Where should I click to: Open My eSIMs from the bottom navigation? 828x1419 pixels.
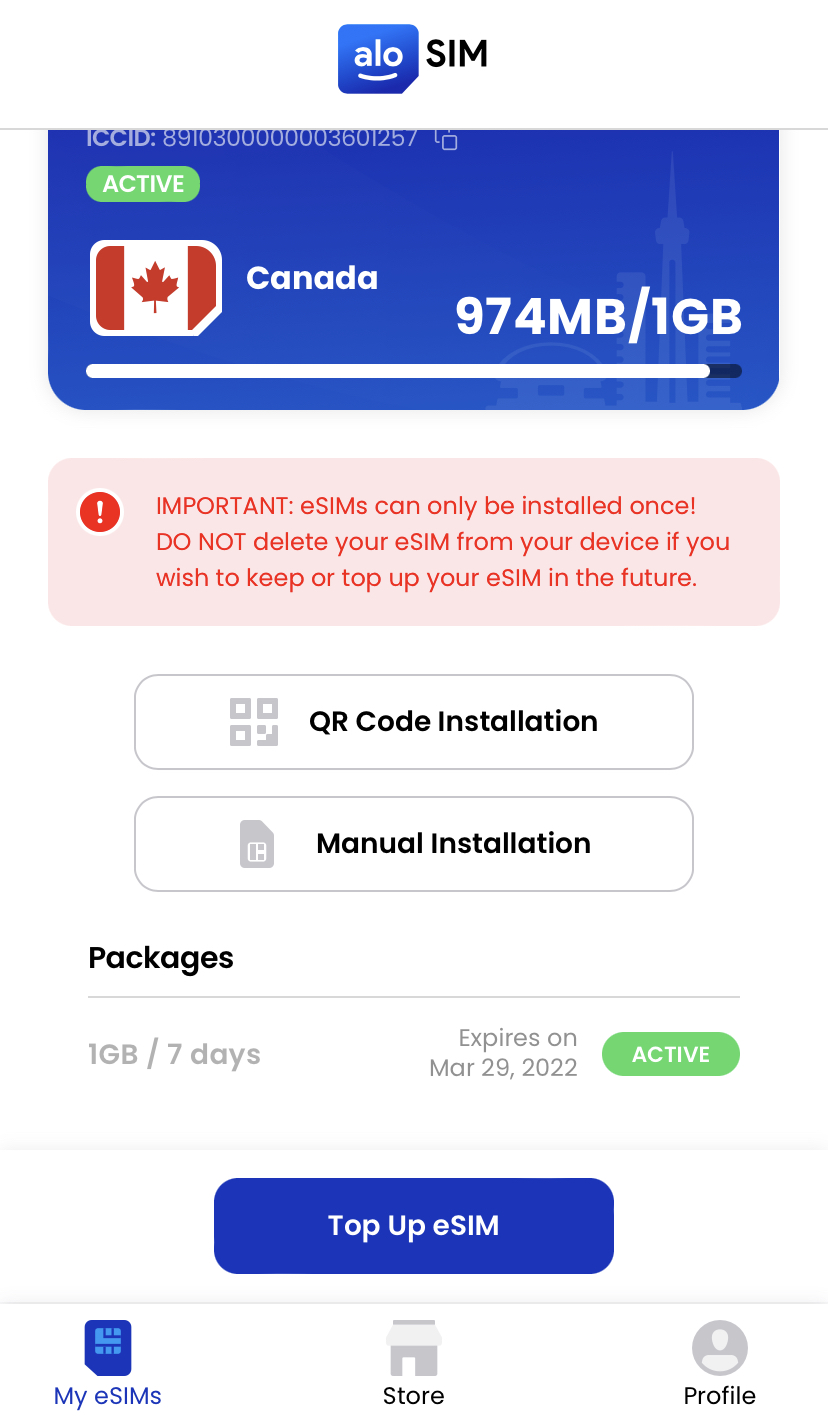[x=107, y=1360]
